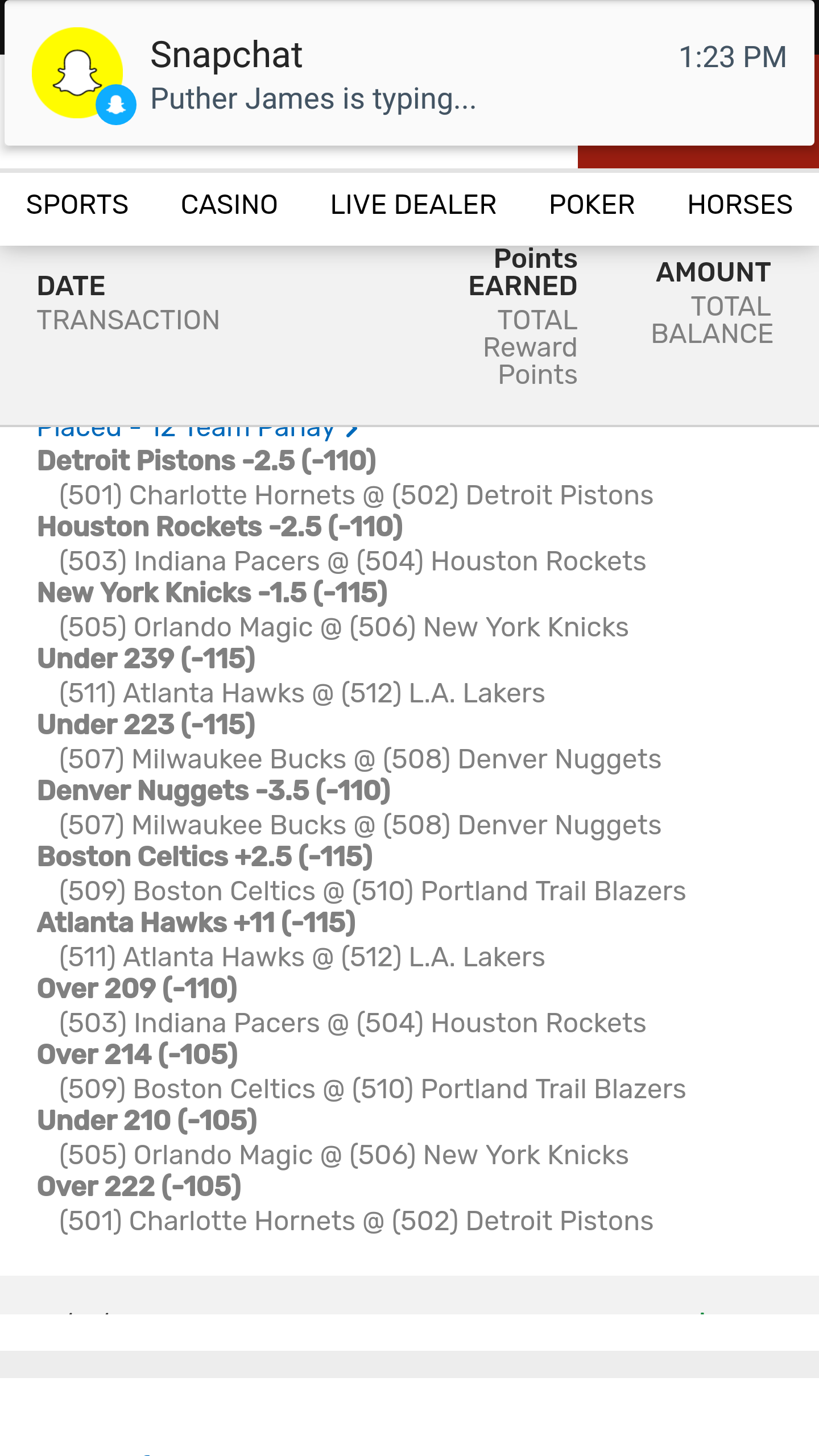Open the HORSES section

pos(739,204)
